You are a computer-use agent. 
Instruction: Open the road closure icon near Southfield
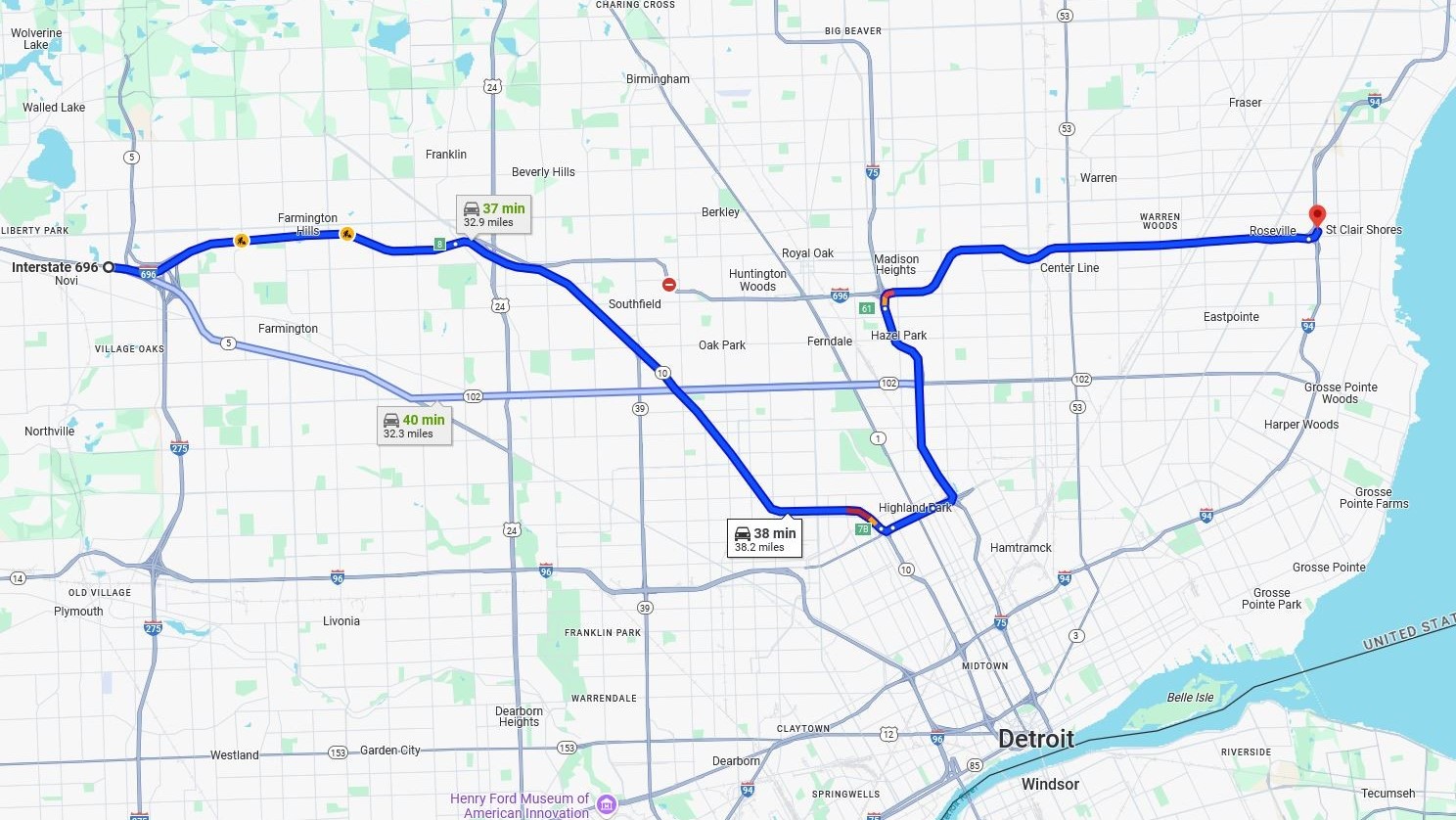[x=669, y=285]
